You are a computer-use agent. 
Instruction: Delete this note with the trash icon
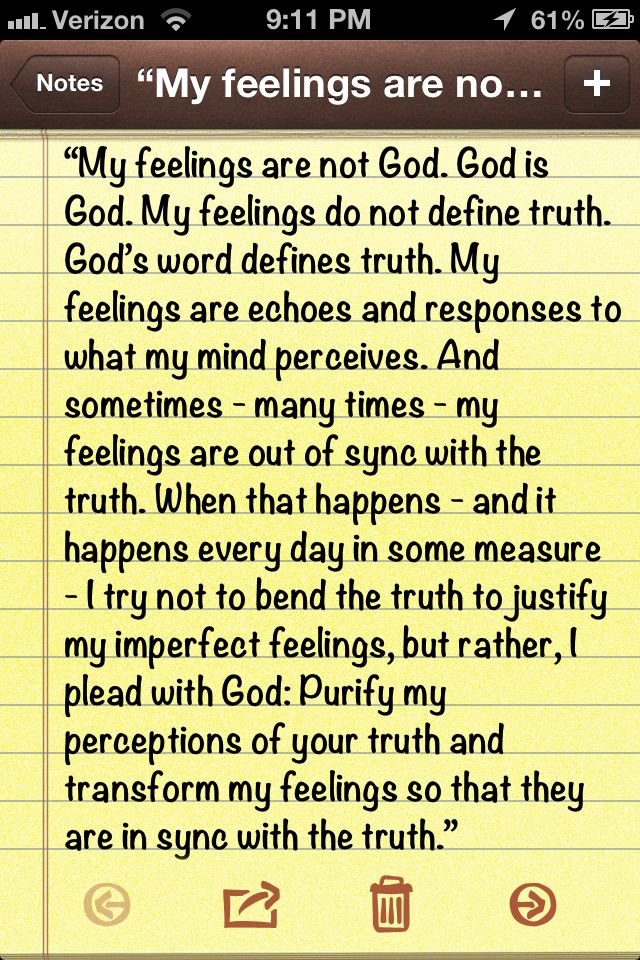[390, 906]
